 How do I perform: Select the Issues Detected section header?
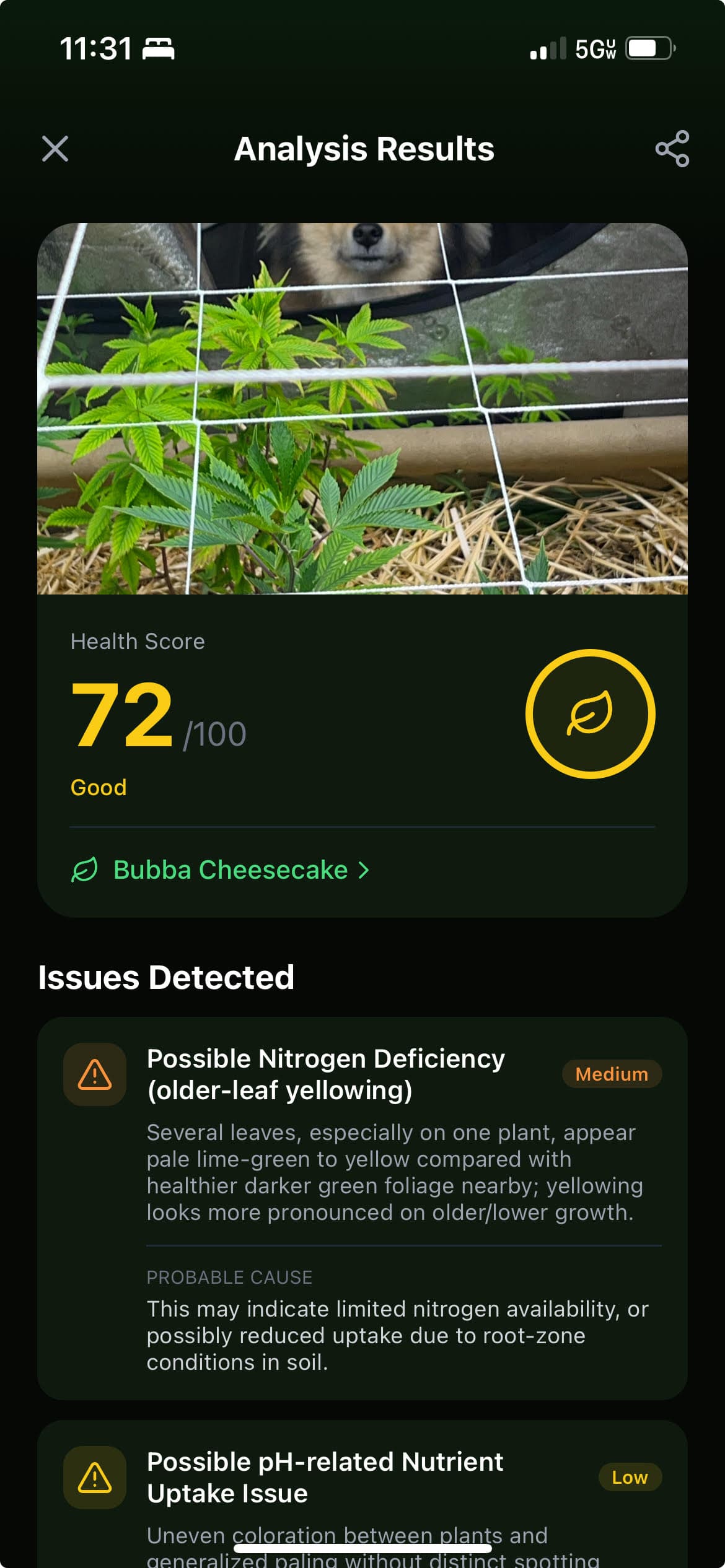pos(167,977)
